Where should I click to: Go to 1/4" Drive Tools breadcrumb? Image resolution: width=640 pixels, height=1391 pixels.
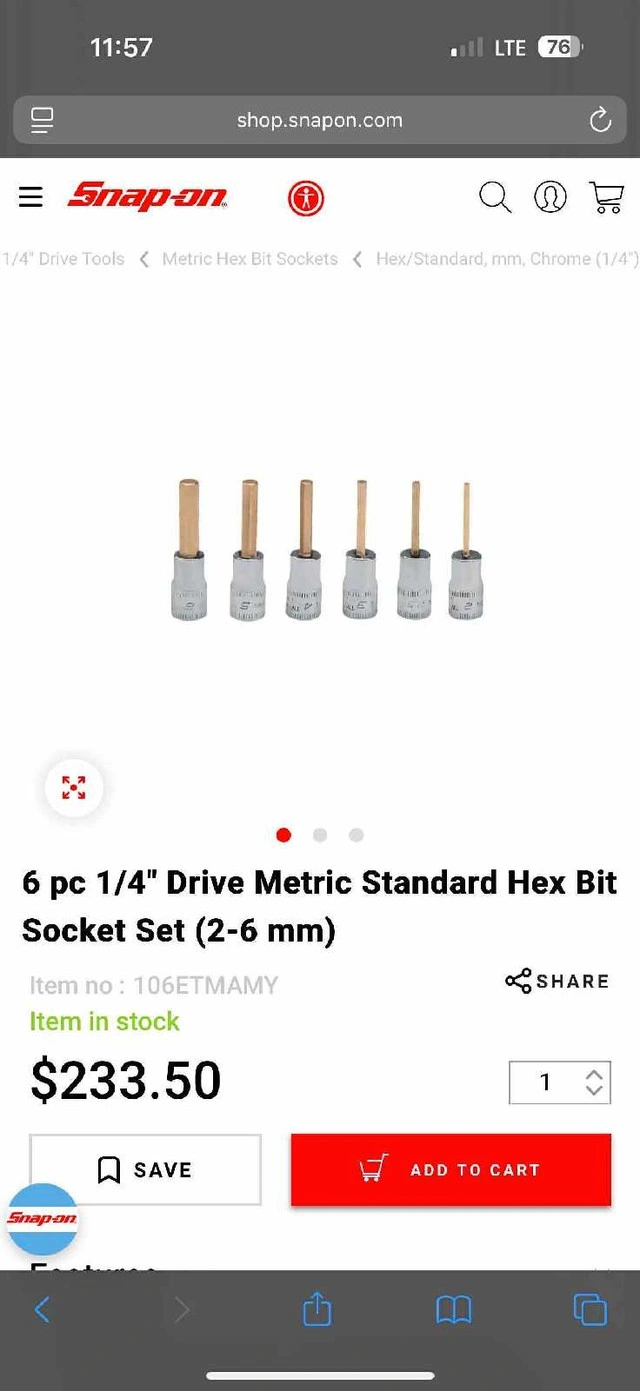coord(64,259)
